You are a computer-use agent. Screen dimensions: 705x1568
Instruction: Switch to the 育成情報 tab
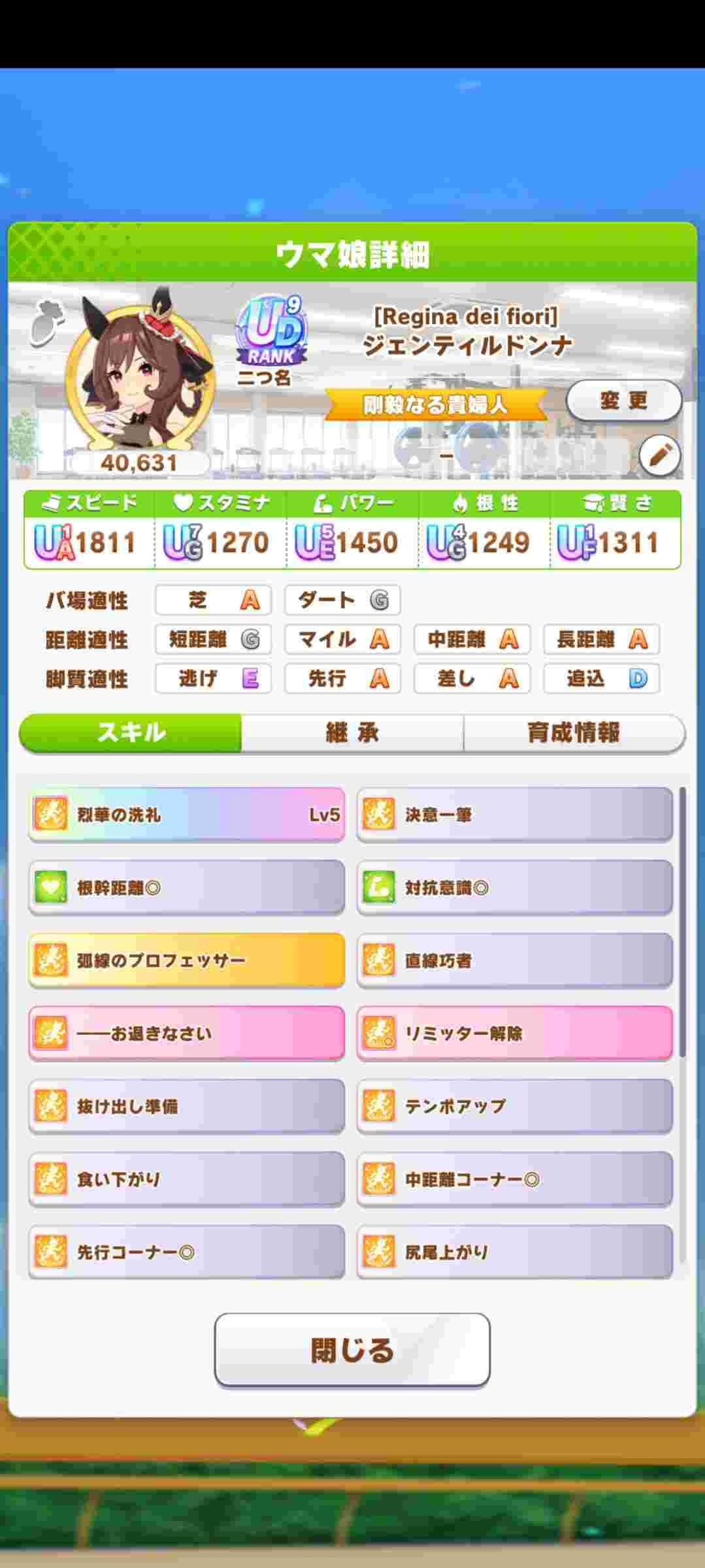click(x=574, y=733)
